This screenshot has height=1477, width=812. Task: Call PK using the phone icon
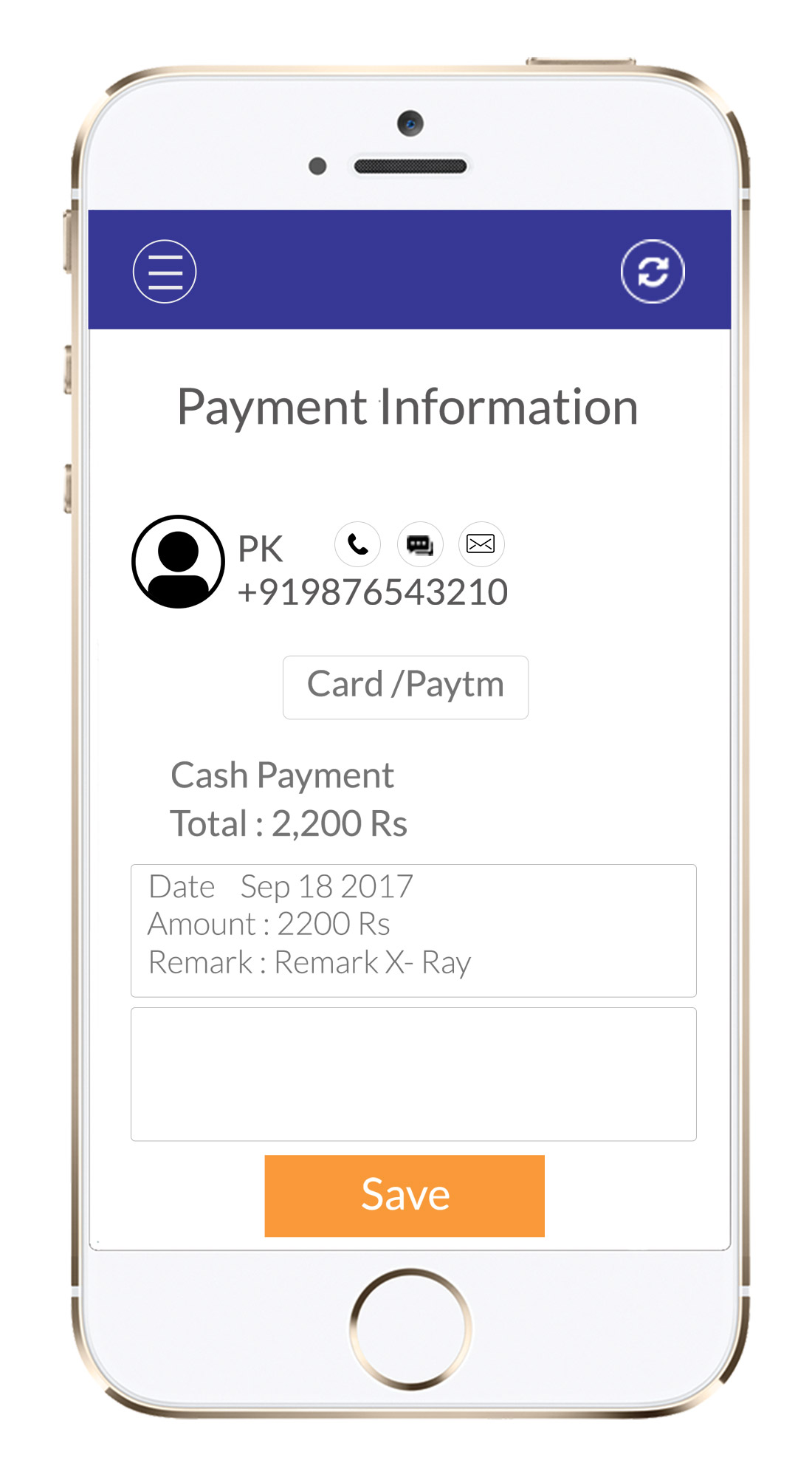tap(358, 545)
